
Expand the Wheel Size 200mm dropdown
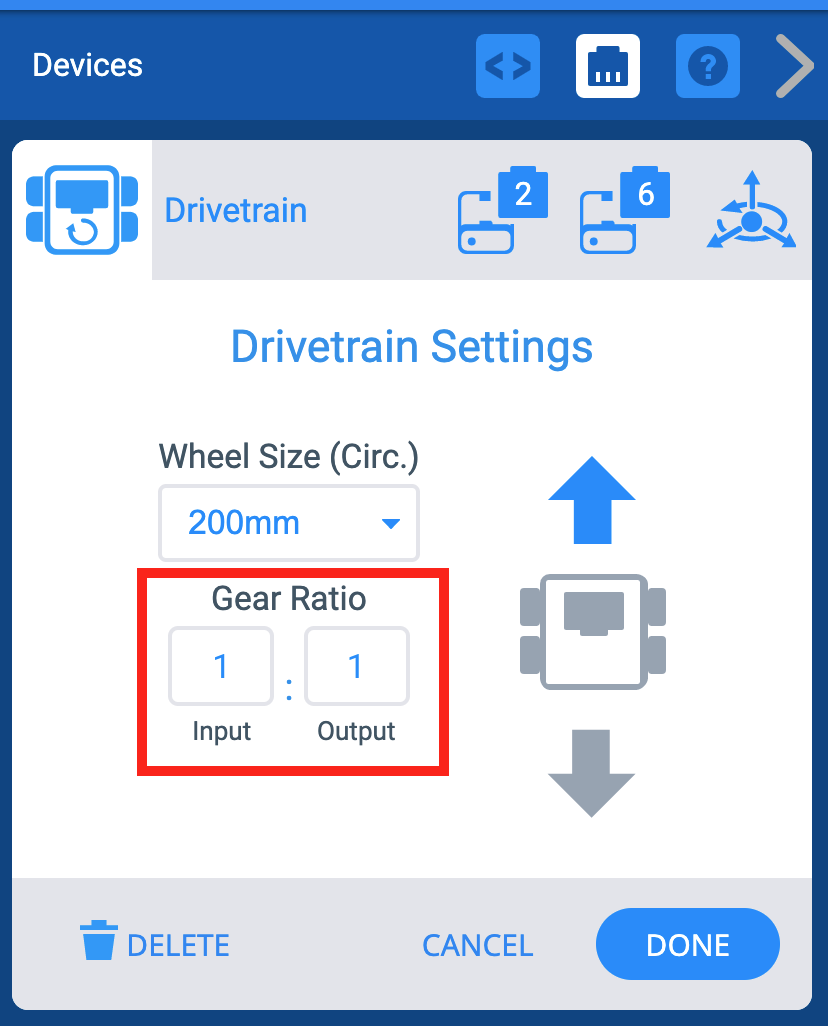[289, 523]
